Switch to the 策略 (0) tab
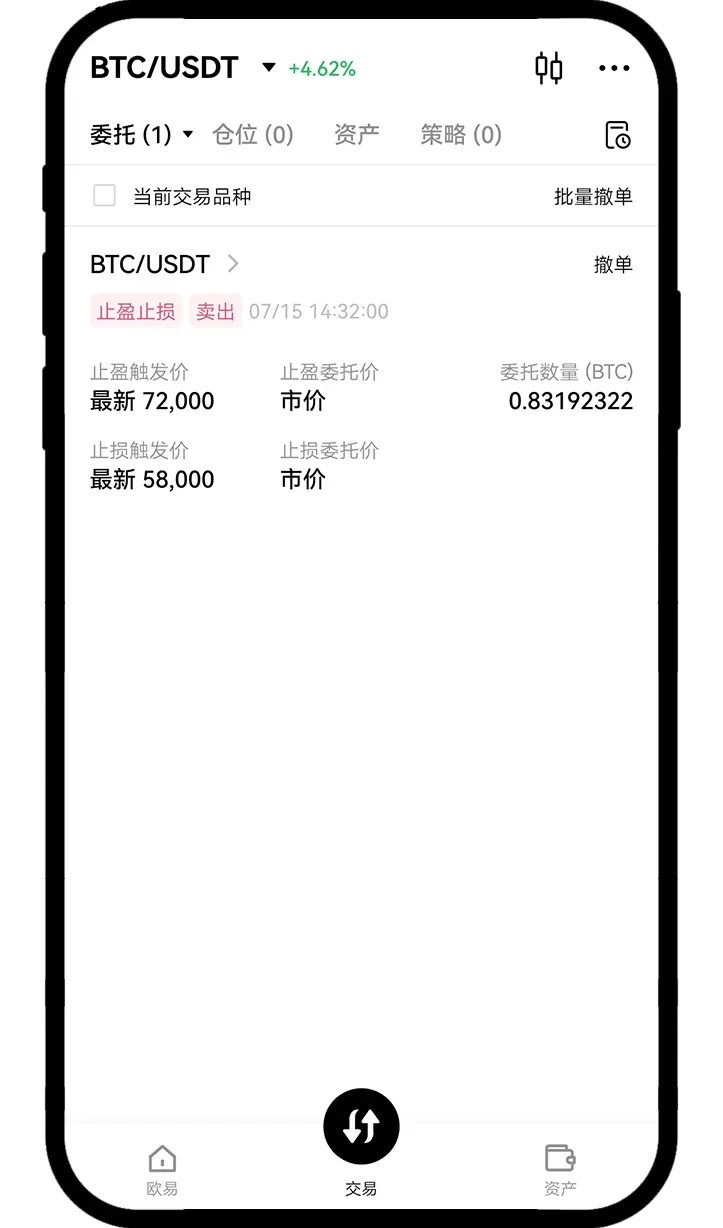 459,133
